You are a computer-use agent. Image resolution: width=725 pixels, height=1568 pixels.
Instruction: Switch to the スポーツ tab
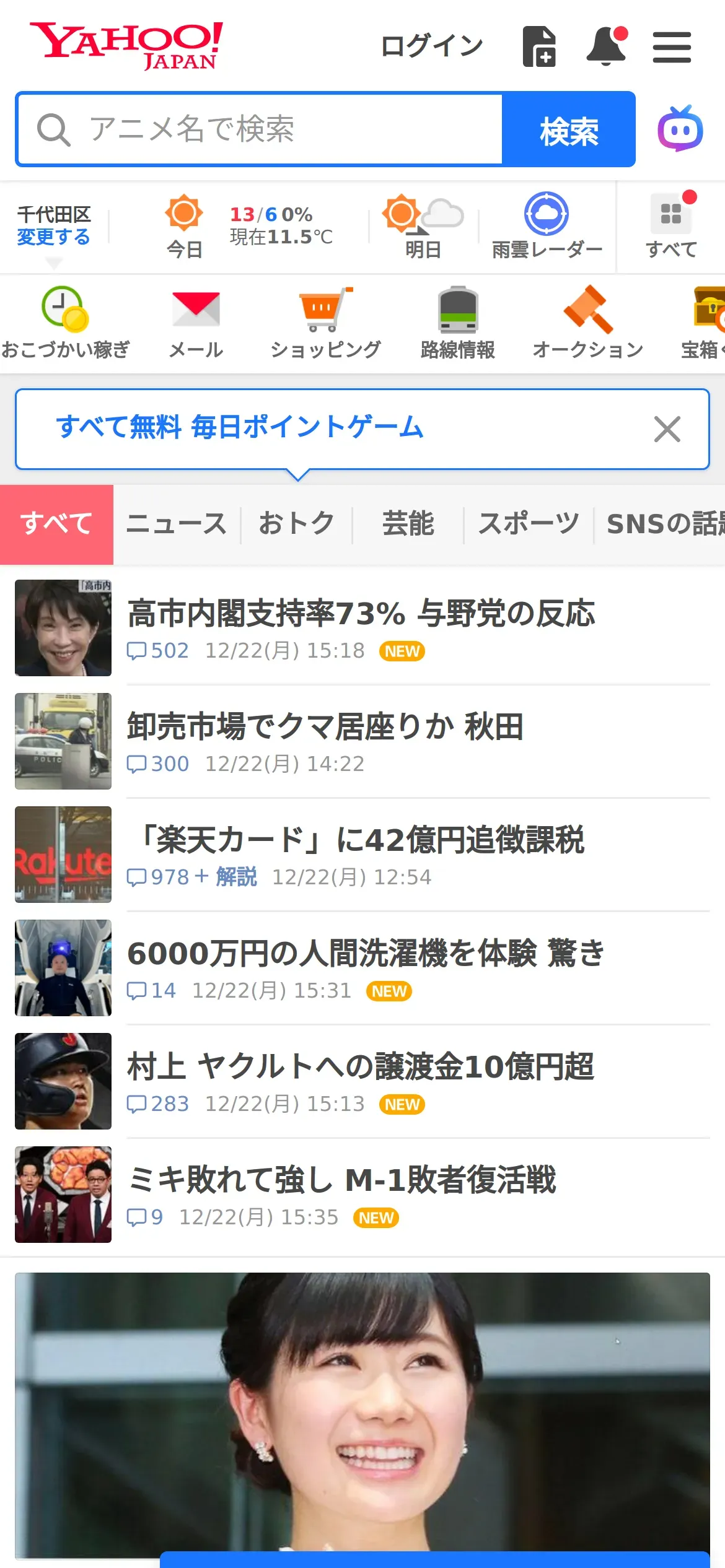[x=529, y=524]
